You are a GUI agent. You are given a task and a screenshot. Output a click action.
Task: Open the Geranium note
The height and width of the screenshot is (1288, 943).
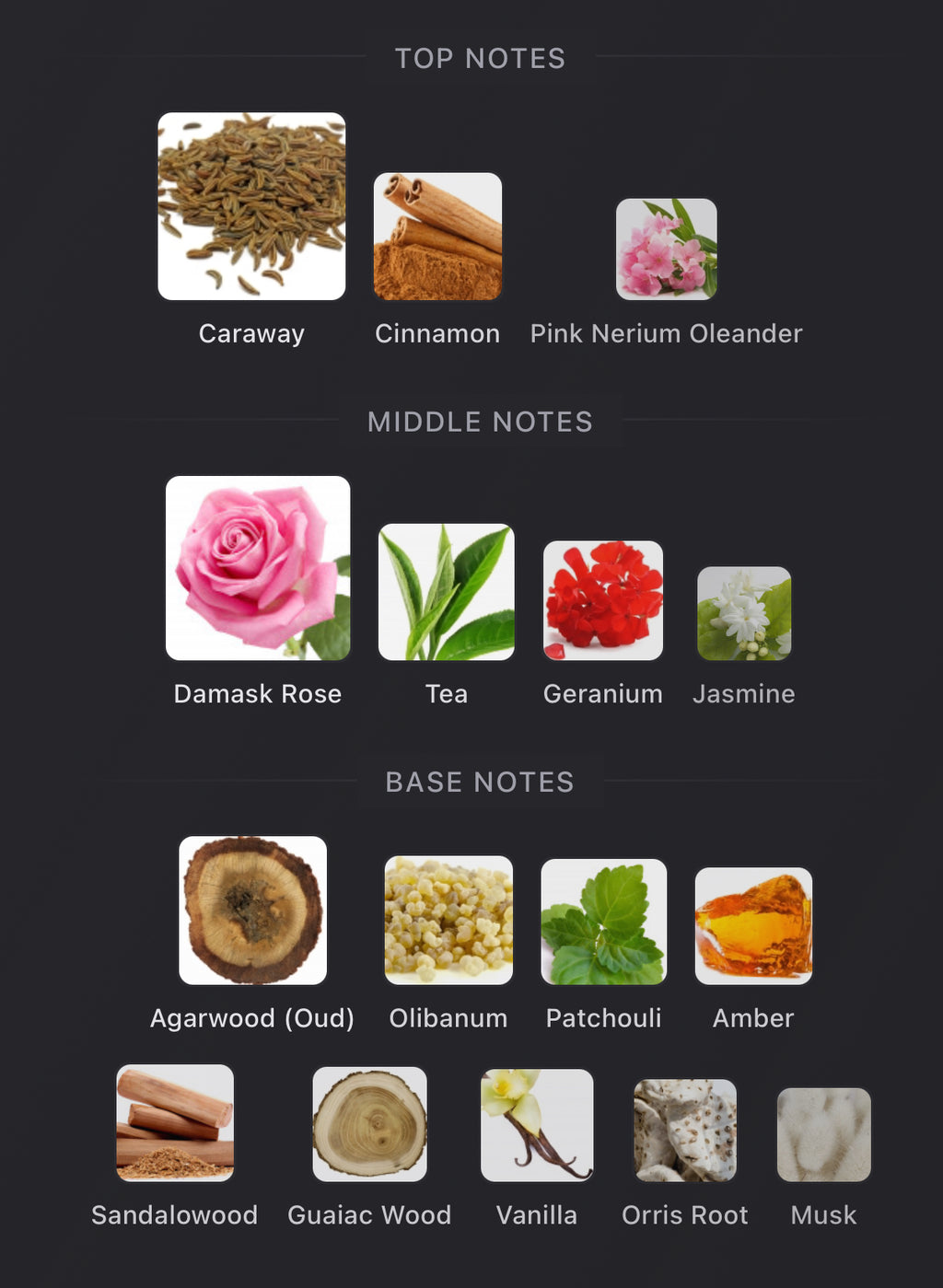click(x=603, y=600)
